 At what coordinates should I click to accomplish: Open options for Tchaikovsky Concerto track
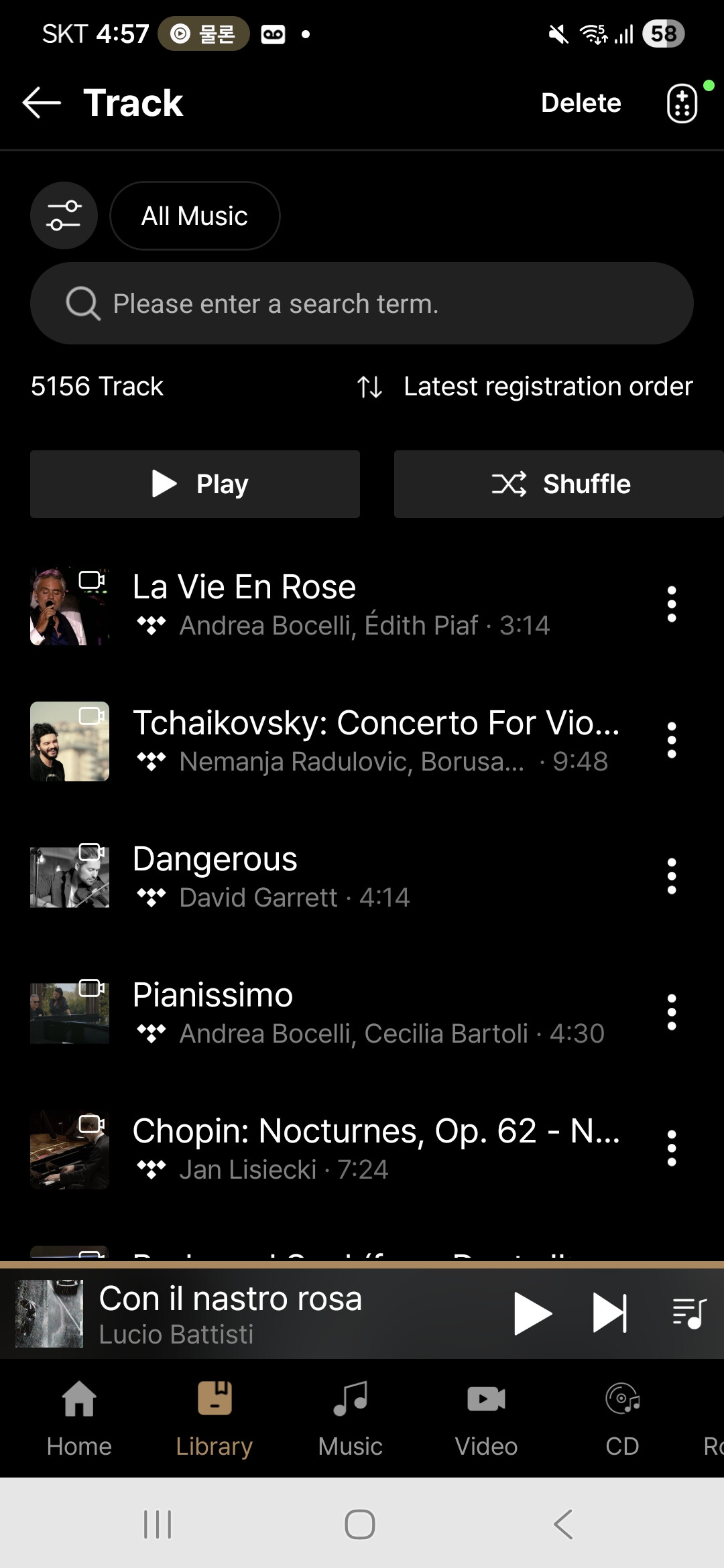(671, 740)
